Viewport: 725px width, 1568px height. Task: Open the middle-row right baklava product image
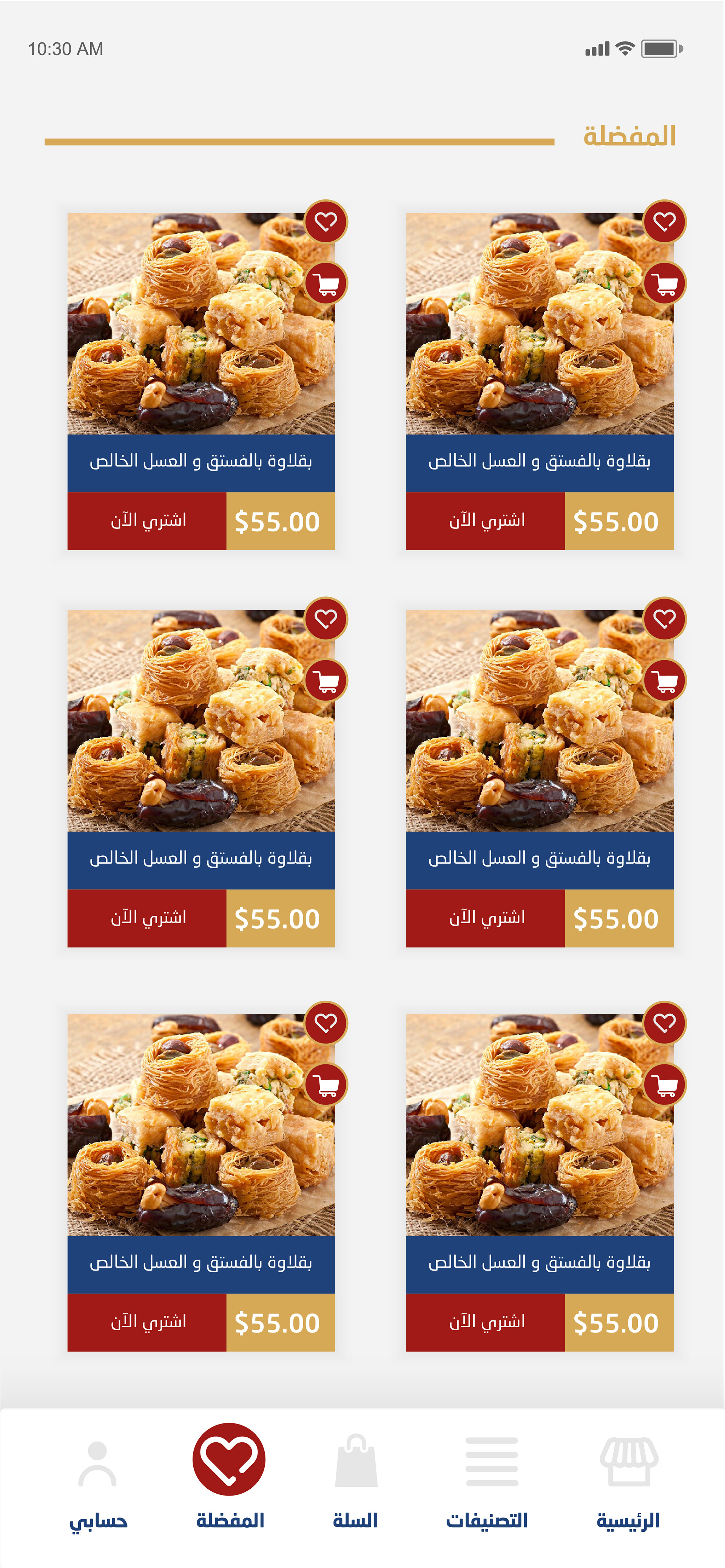523,730
